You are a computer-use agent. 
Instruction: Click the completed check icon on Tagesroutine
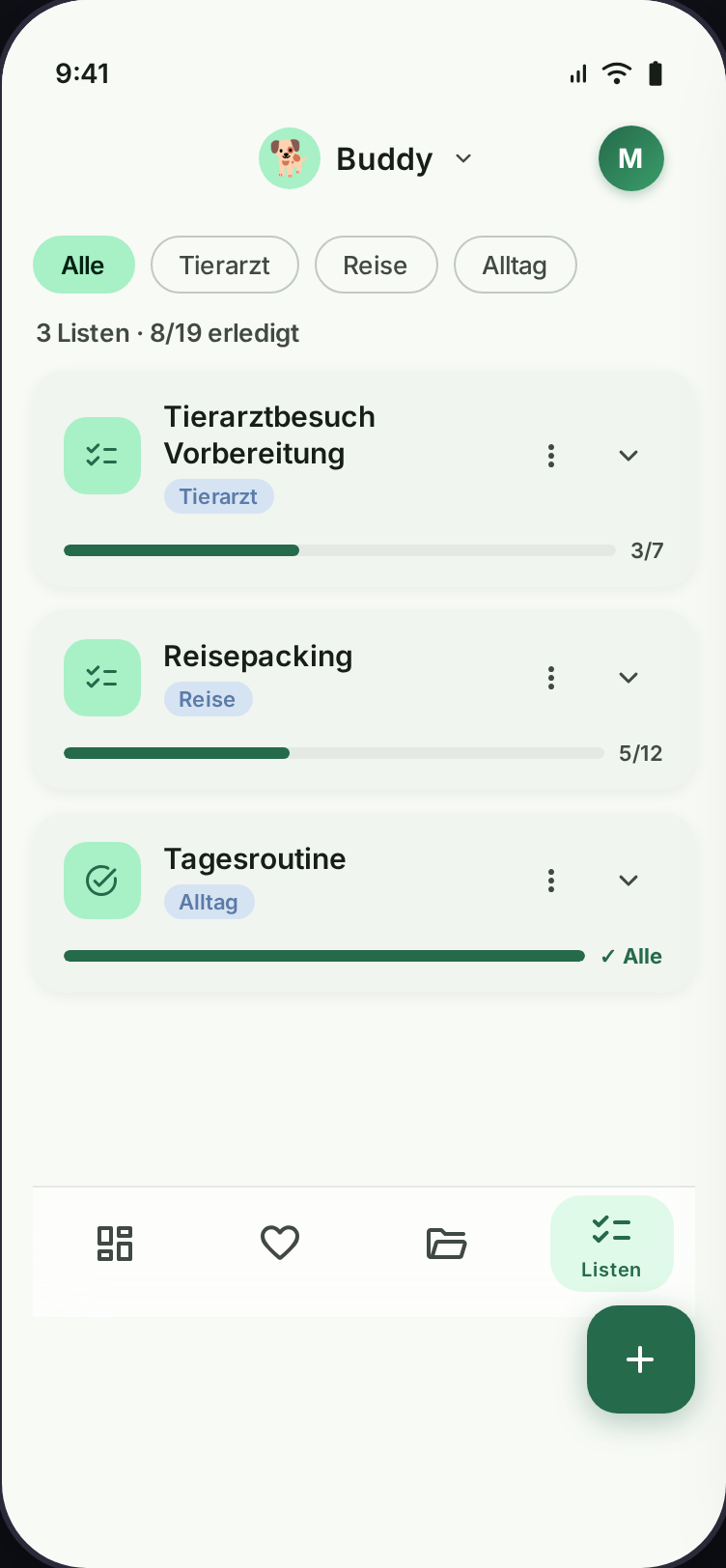(x=102, y=880)
